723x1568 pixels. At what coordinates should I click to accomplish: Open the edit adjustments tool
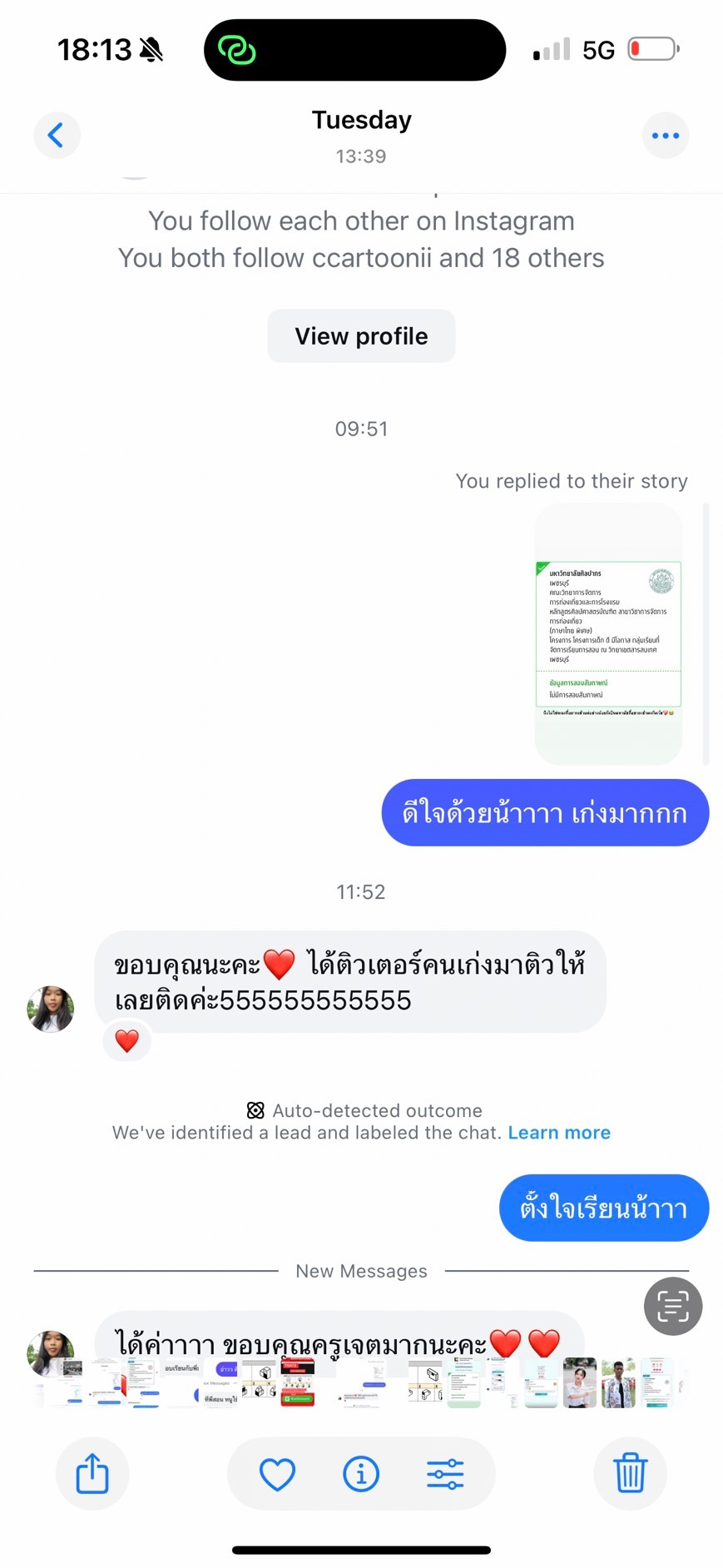445,1474
